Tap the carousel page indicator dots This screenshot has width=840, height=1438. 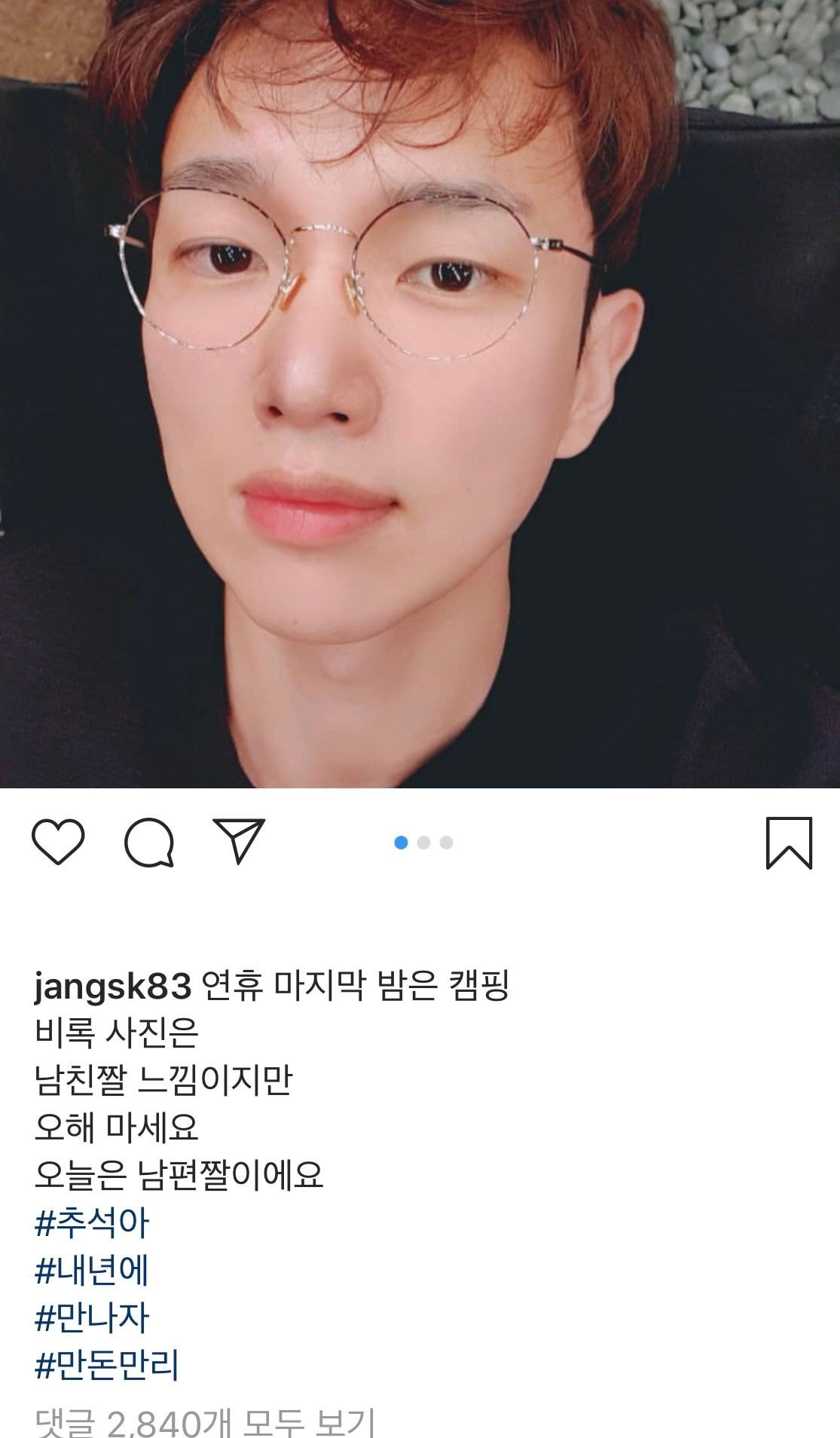click(x=423, y=843)
